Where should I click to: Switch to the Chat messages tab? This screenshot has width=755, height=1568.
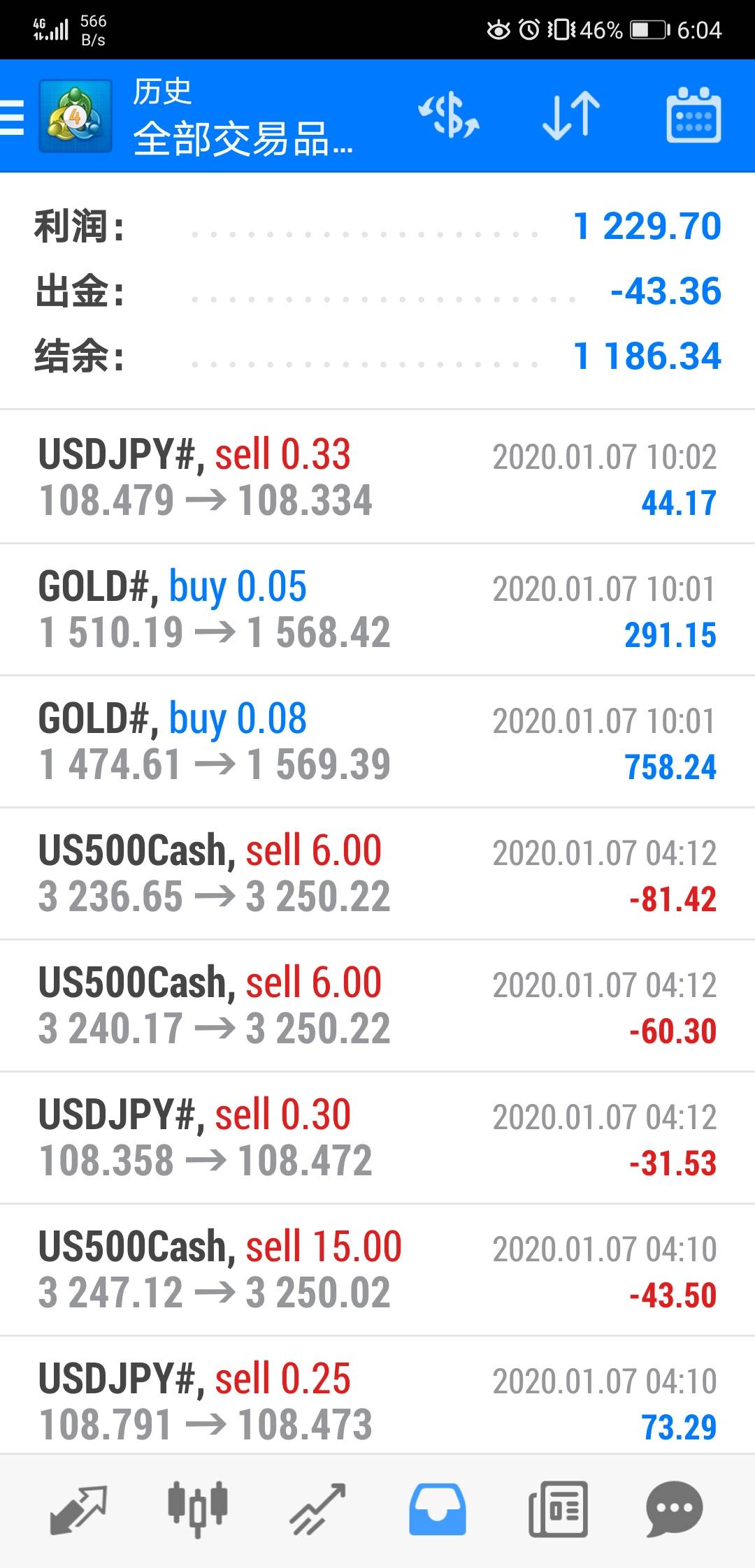tap(675, 1509)
